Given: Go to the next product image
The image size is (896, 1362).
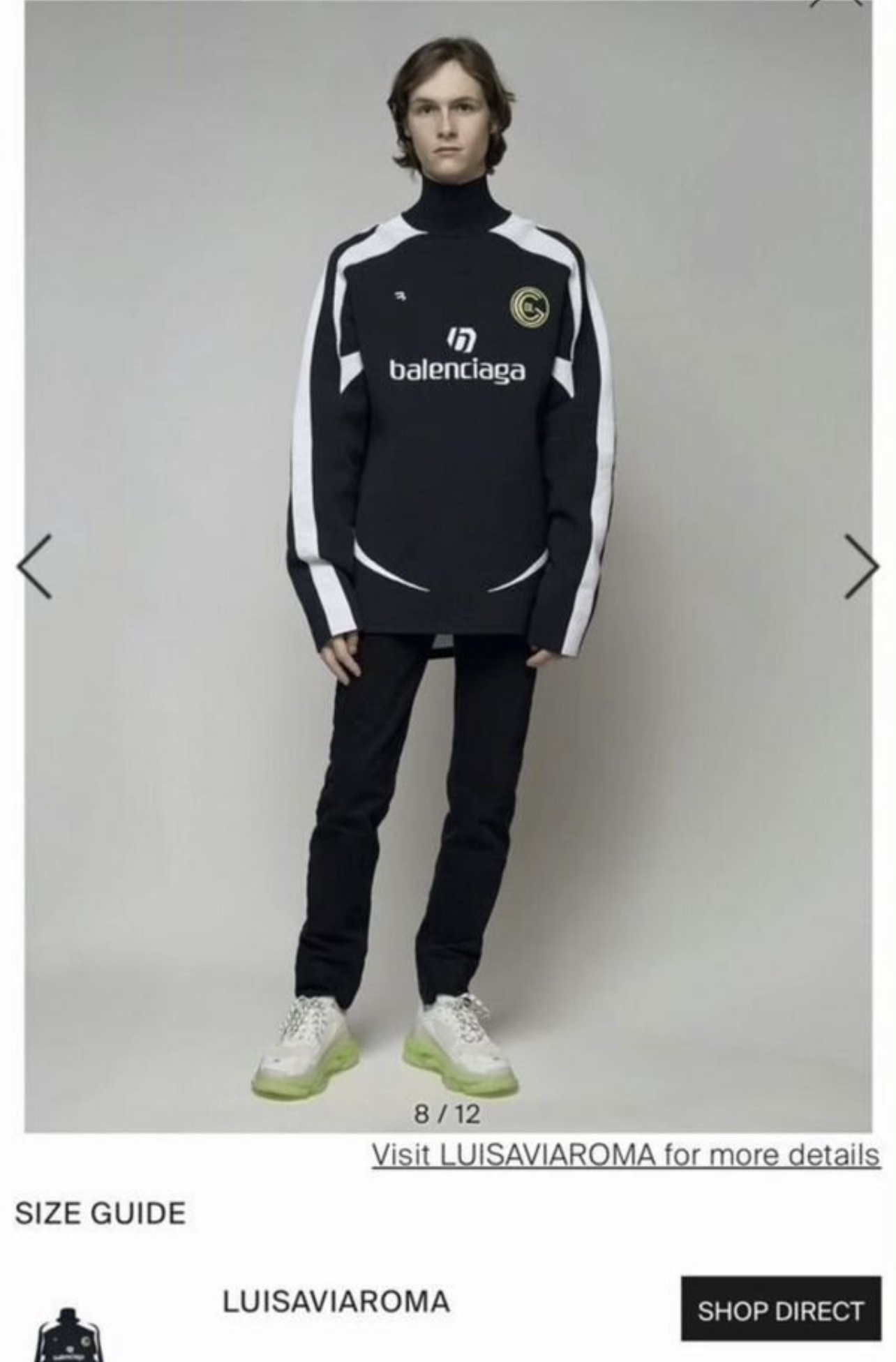Looking at the screenshot, I should 861,567.
